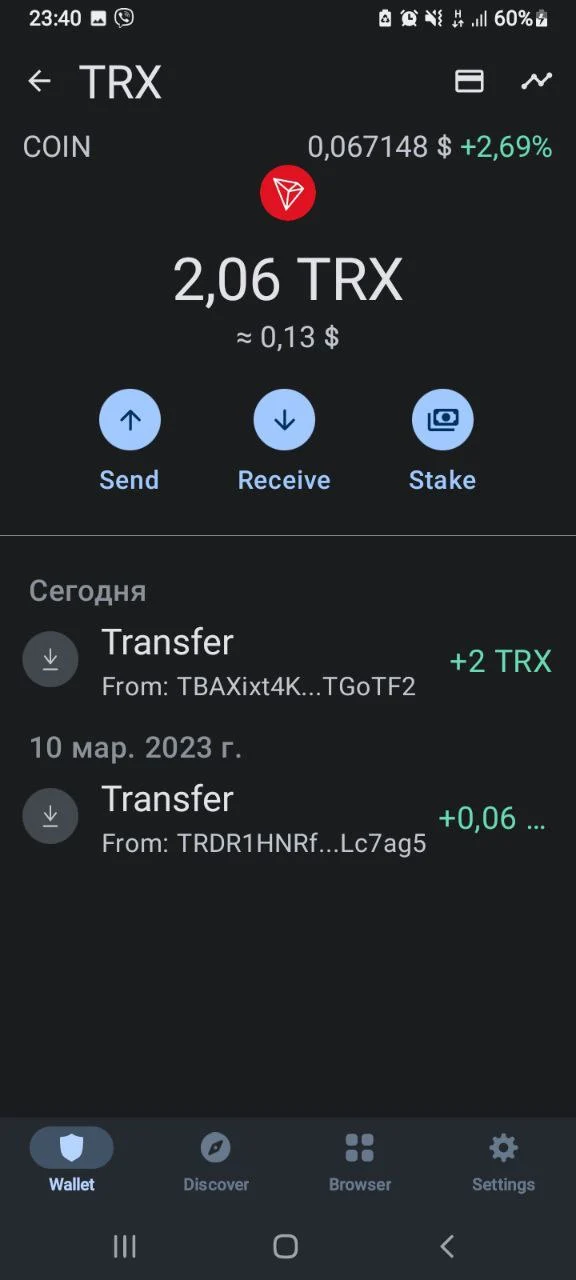Open the buy with card icon
Screen dimensions: 576x1280
(x=469, y=81)
